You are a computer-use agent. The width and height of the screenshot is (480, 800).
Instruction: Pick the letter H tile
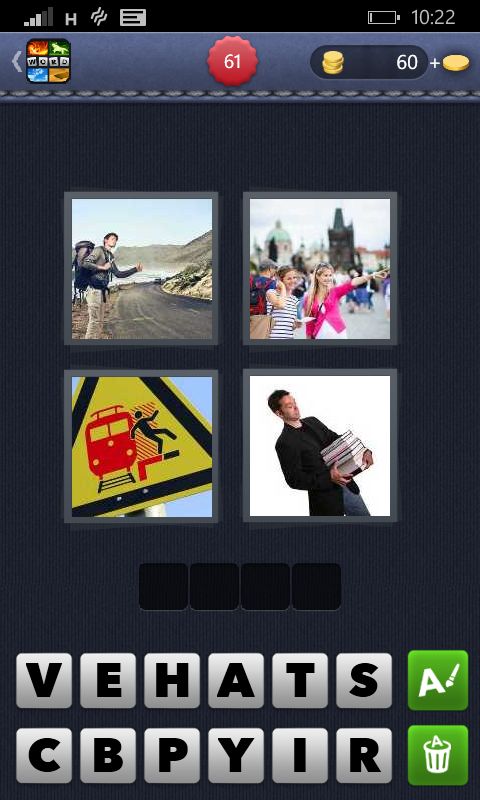tap(172, 680)
